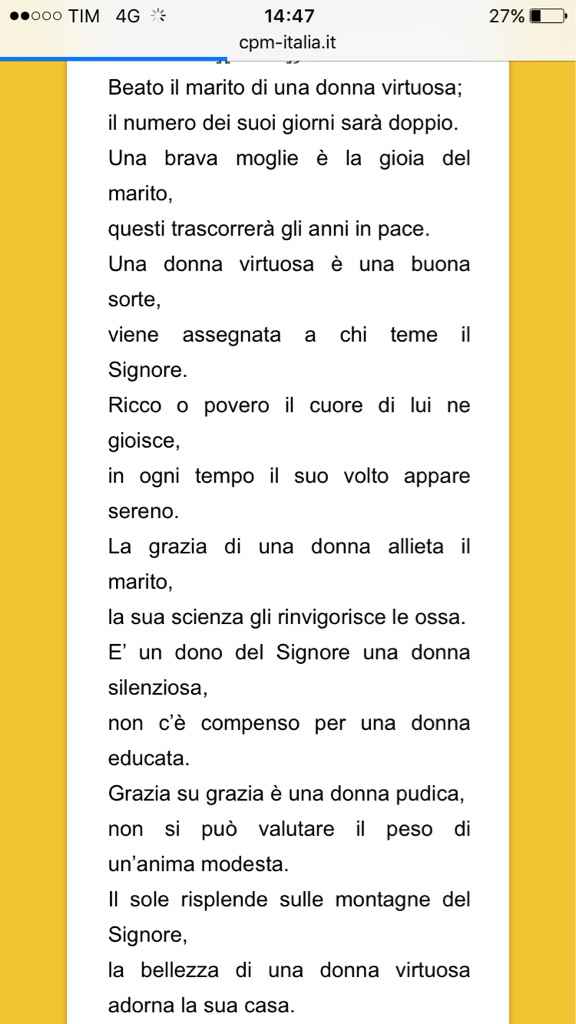
Task: Tap the cpm-italia.it address bar
Action: 287,44
